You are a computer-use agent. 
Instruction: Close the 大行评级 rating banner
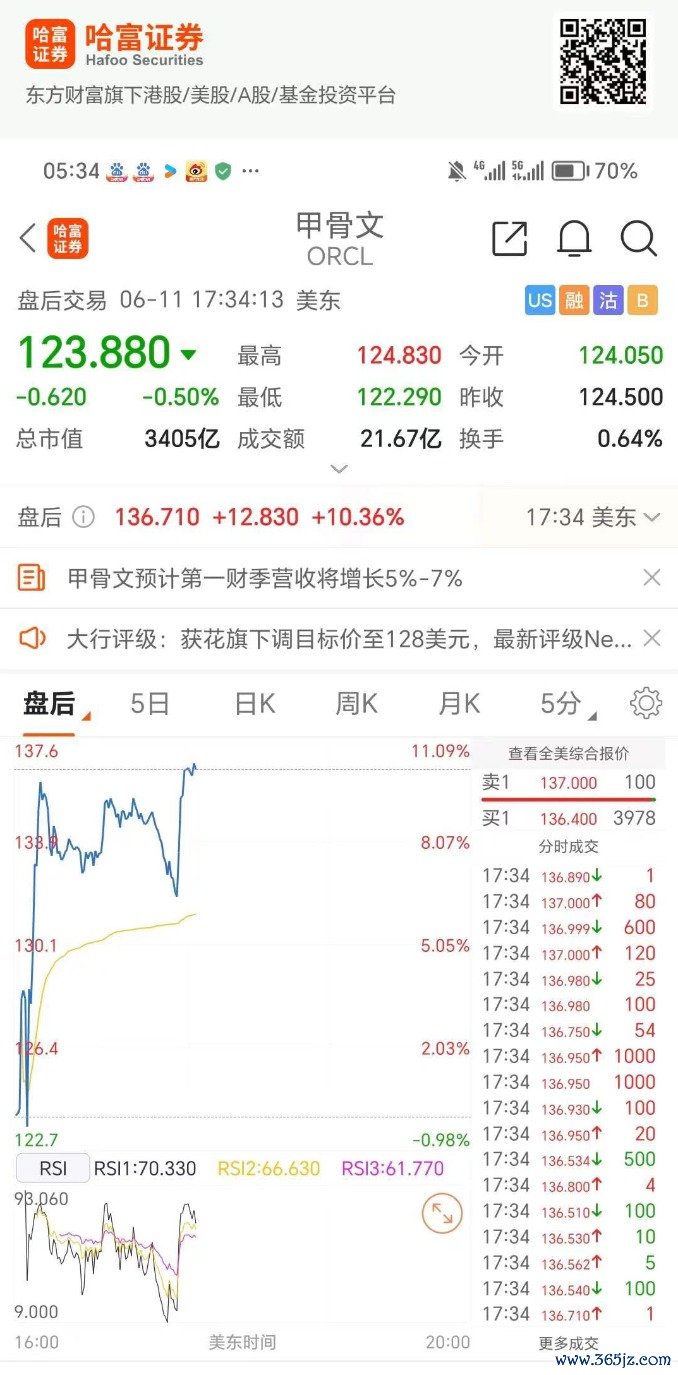click(x=651, y=638)
